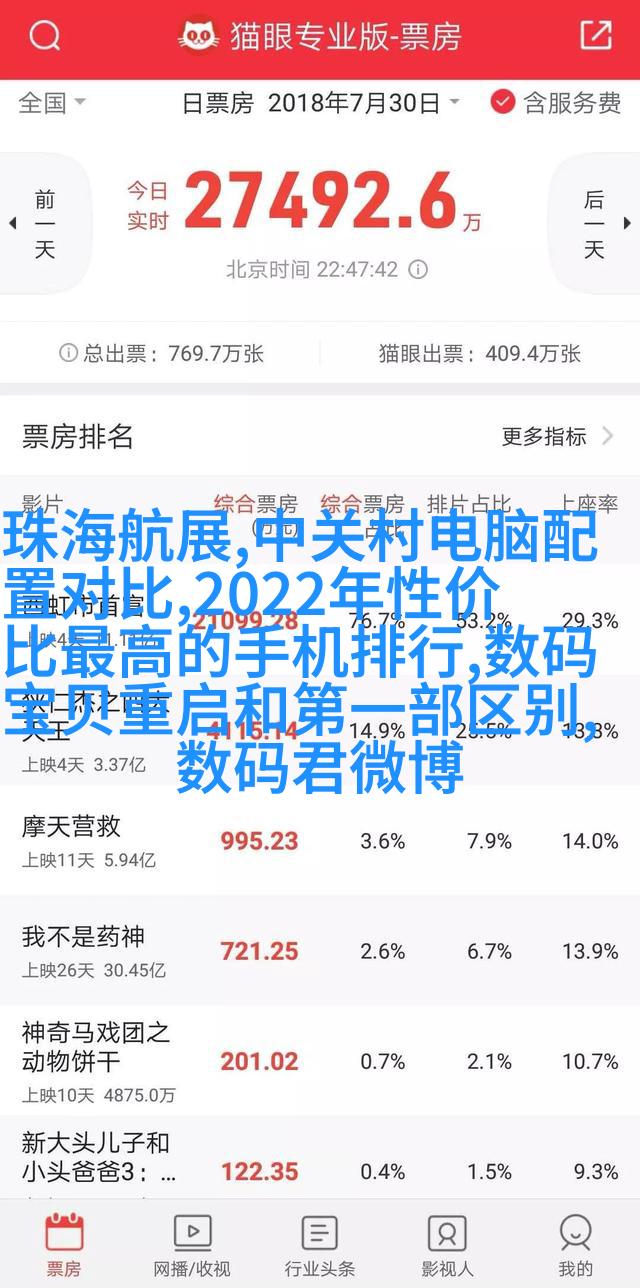Switch to the 网播/收视 tab
Screen dimensions: 640x1288
[x=192, y=1242]
